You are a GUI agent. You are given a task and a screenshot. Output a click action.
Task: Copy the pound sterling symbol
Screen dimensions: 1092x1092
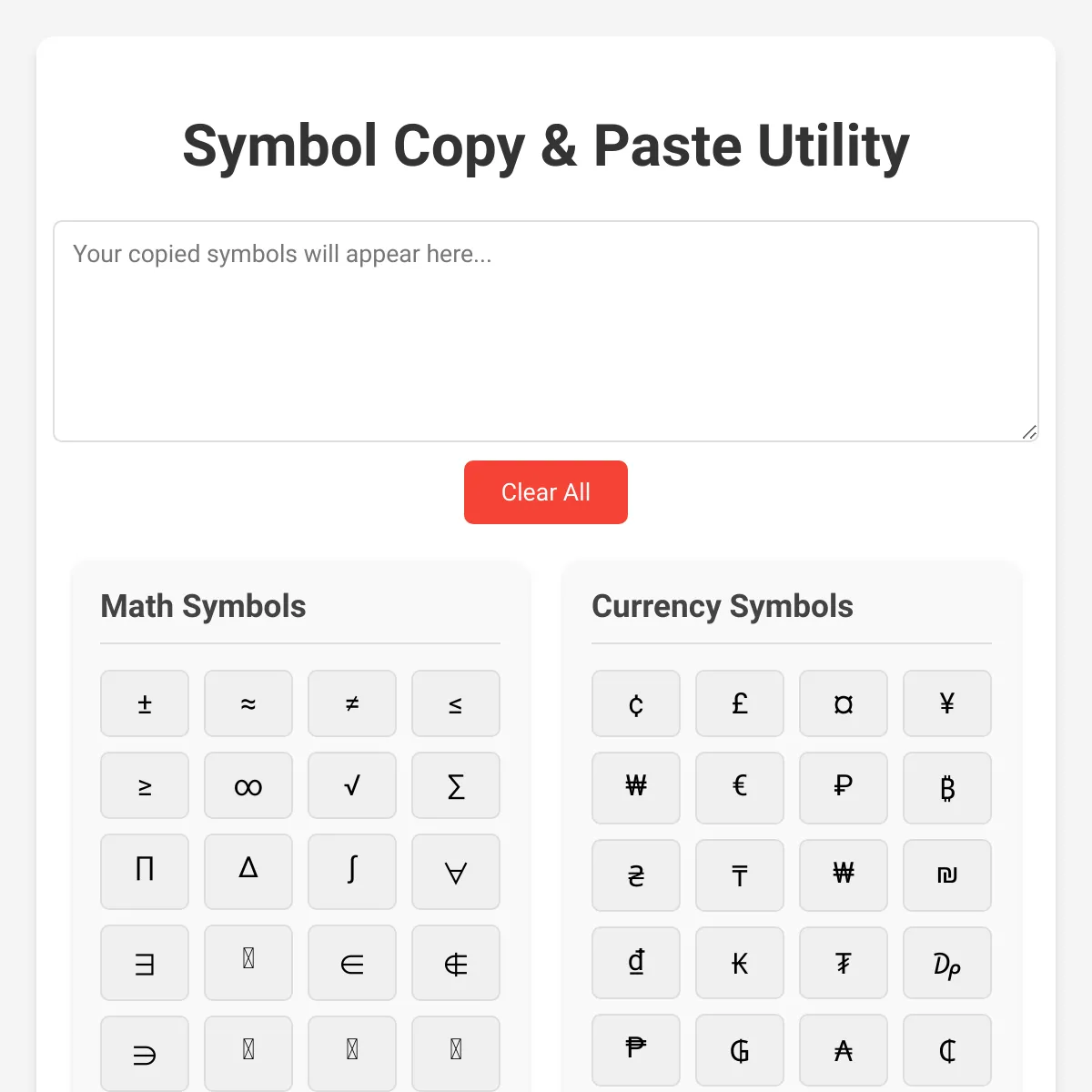[740, 703]
